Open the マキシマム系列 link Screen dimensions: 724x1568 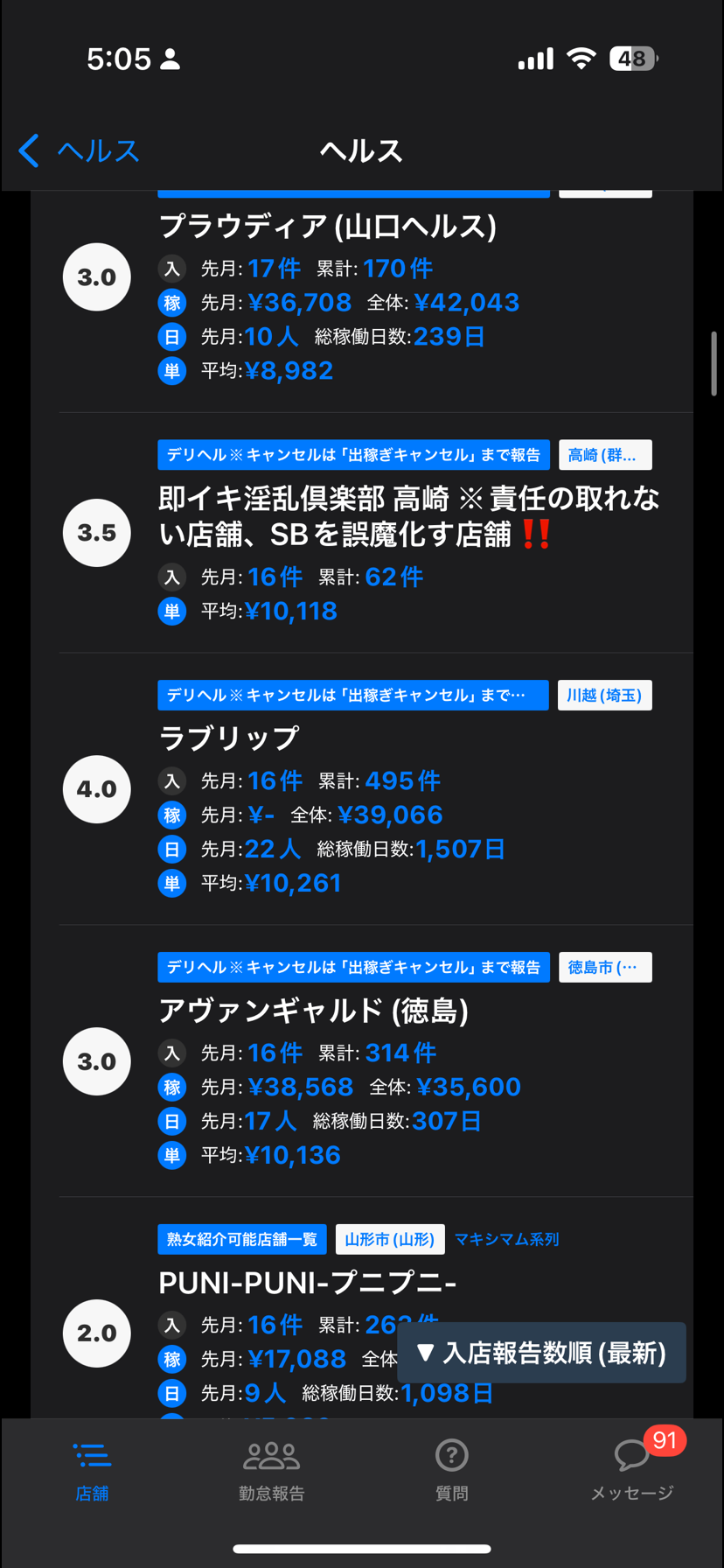506,1239
